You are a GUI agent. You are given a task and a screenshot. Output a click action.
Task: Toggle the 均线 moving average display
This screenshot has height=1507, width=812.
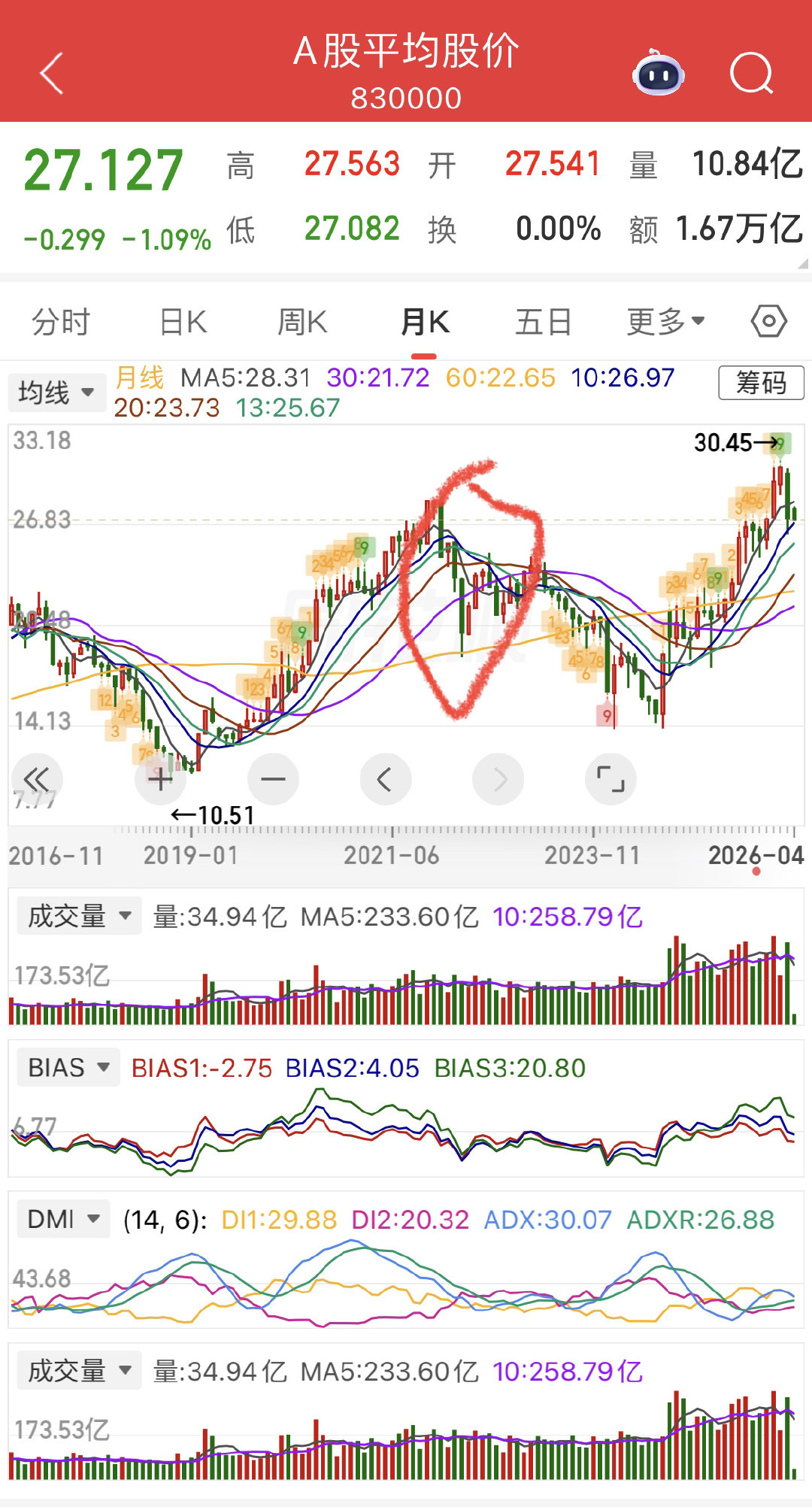pos(55,391)
